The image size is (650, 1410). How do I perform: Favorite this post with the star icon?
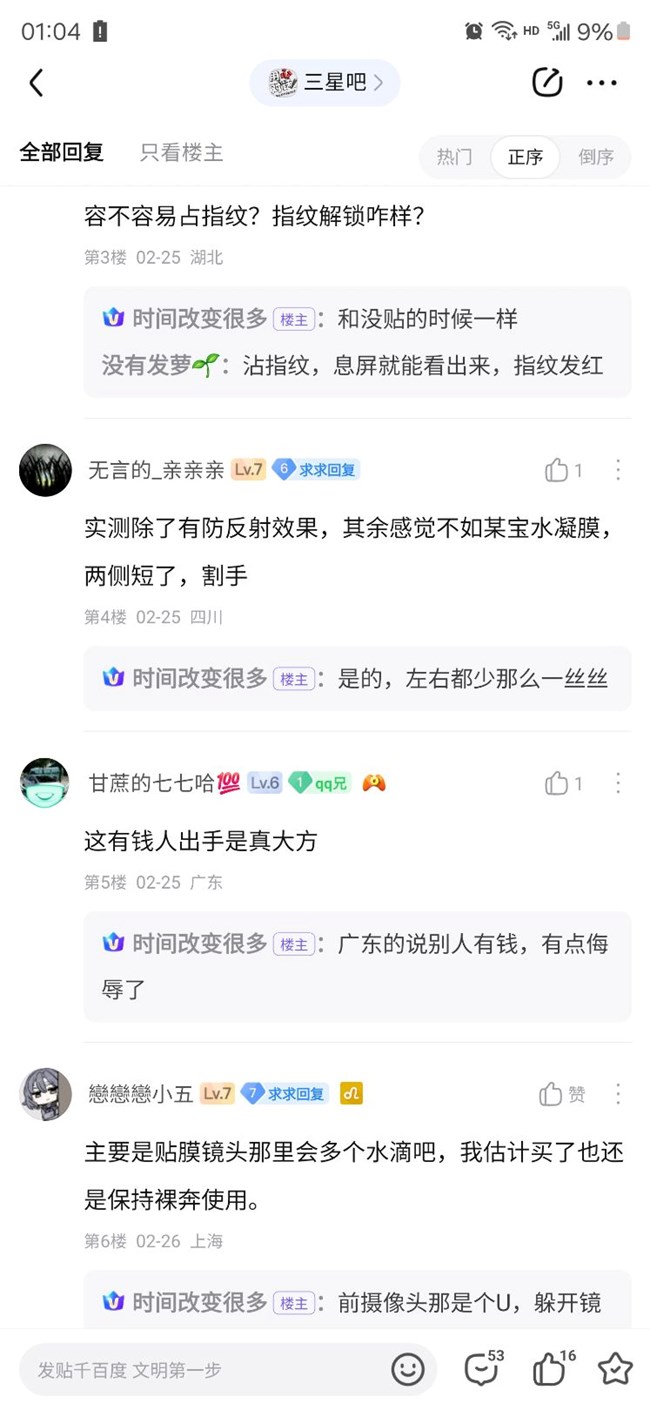pyautogui.click(x=615, y=1369)
